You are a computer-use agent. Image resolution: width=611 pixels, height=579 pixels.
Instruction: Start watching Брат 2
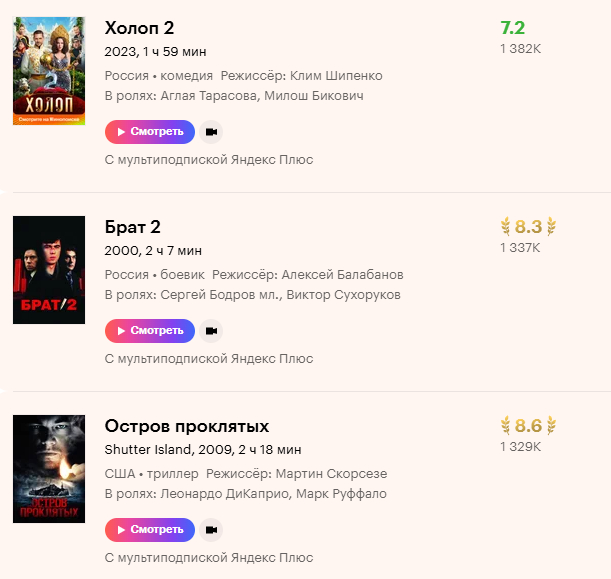149,330
